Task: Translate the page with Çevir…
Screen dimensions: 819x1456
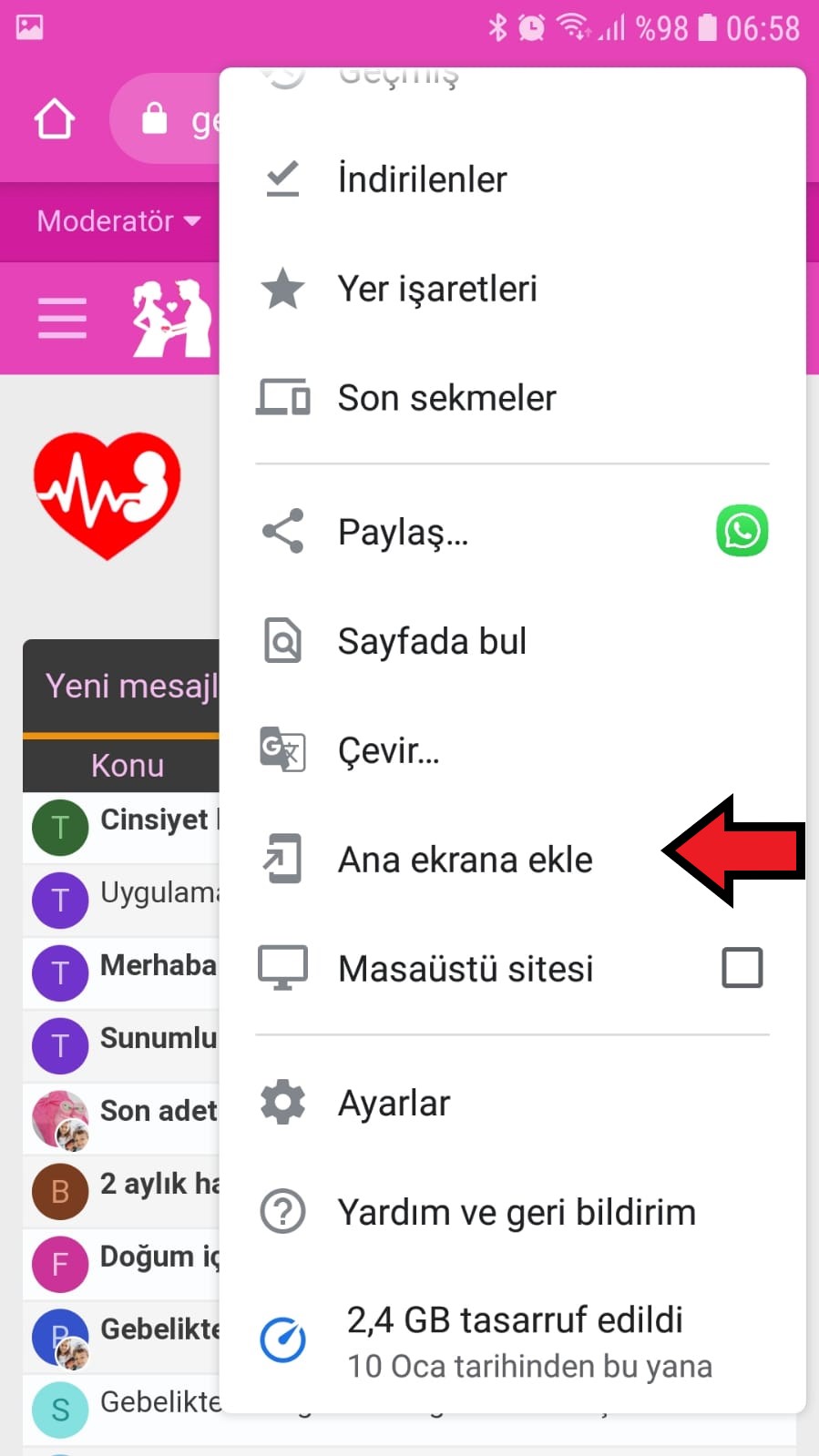Action: pyautogui.click(x=389, y=750)
